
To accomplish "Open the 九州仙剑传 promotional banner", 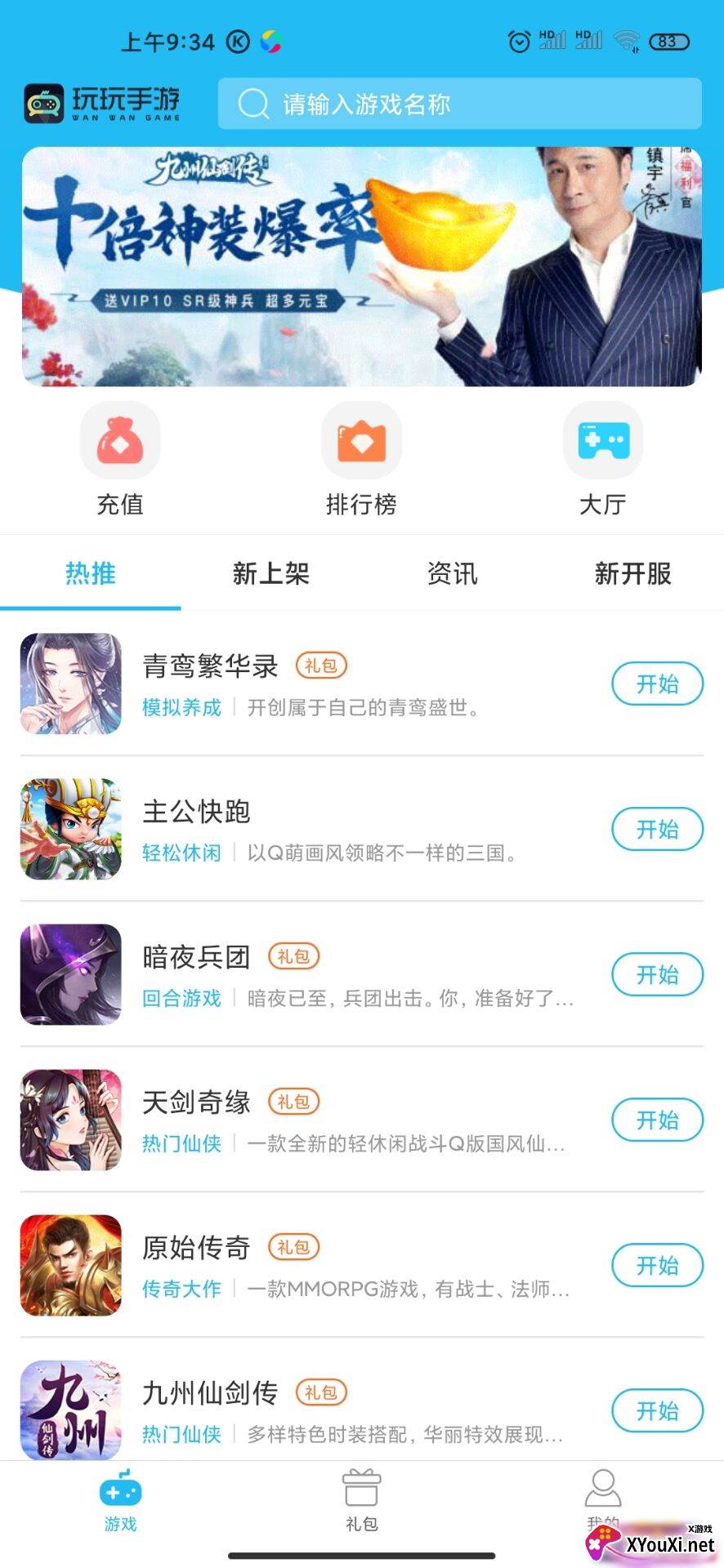I will coord(361,266).
